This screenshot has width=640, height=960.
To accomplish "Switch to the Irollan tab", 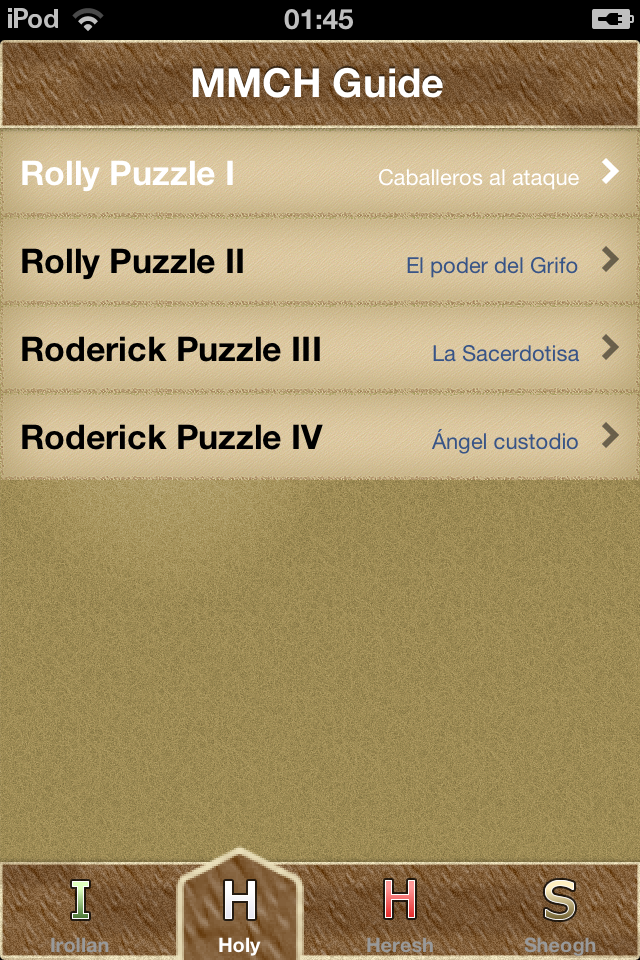I will (80, 912).
